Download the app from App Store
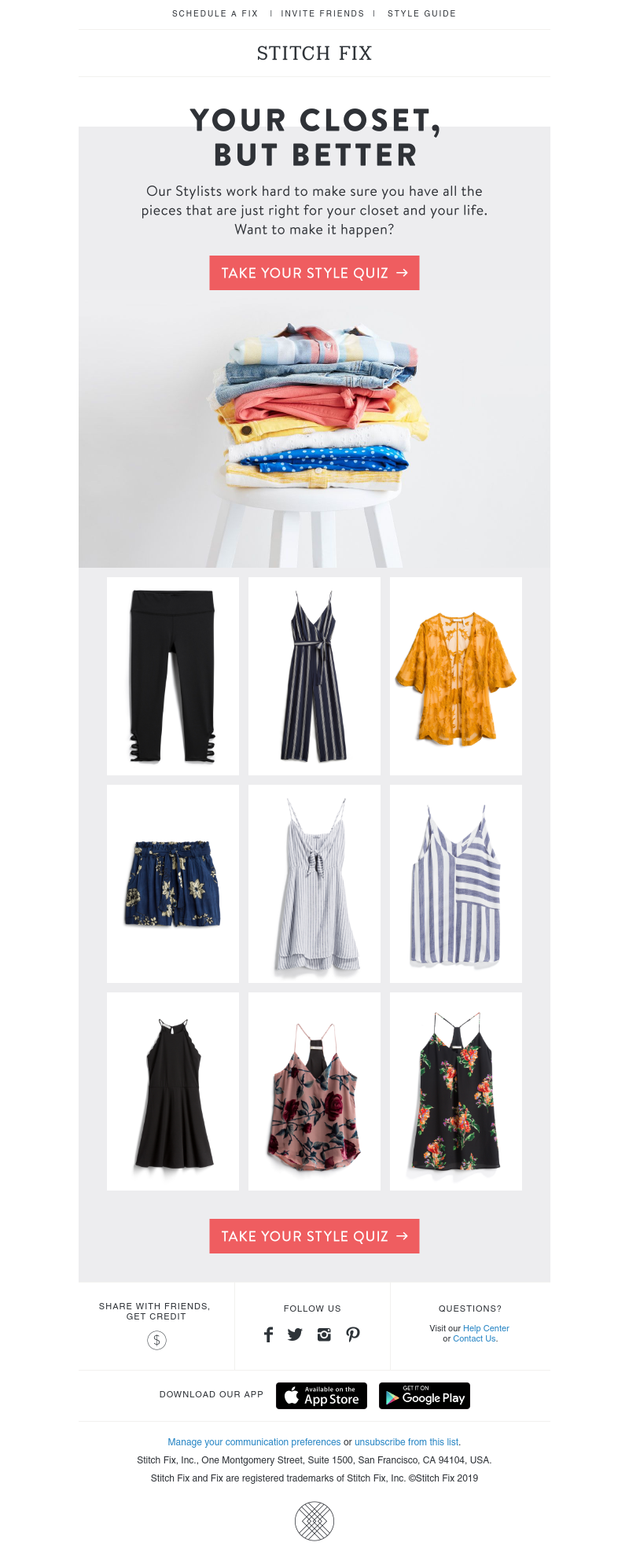 (322, 1396)
